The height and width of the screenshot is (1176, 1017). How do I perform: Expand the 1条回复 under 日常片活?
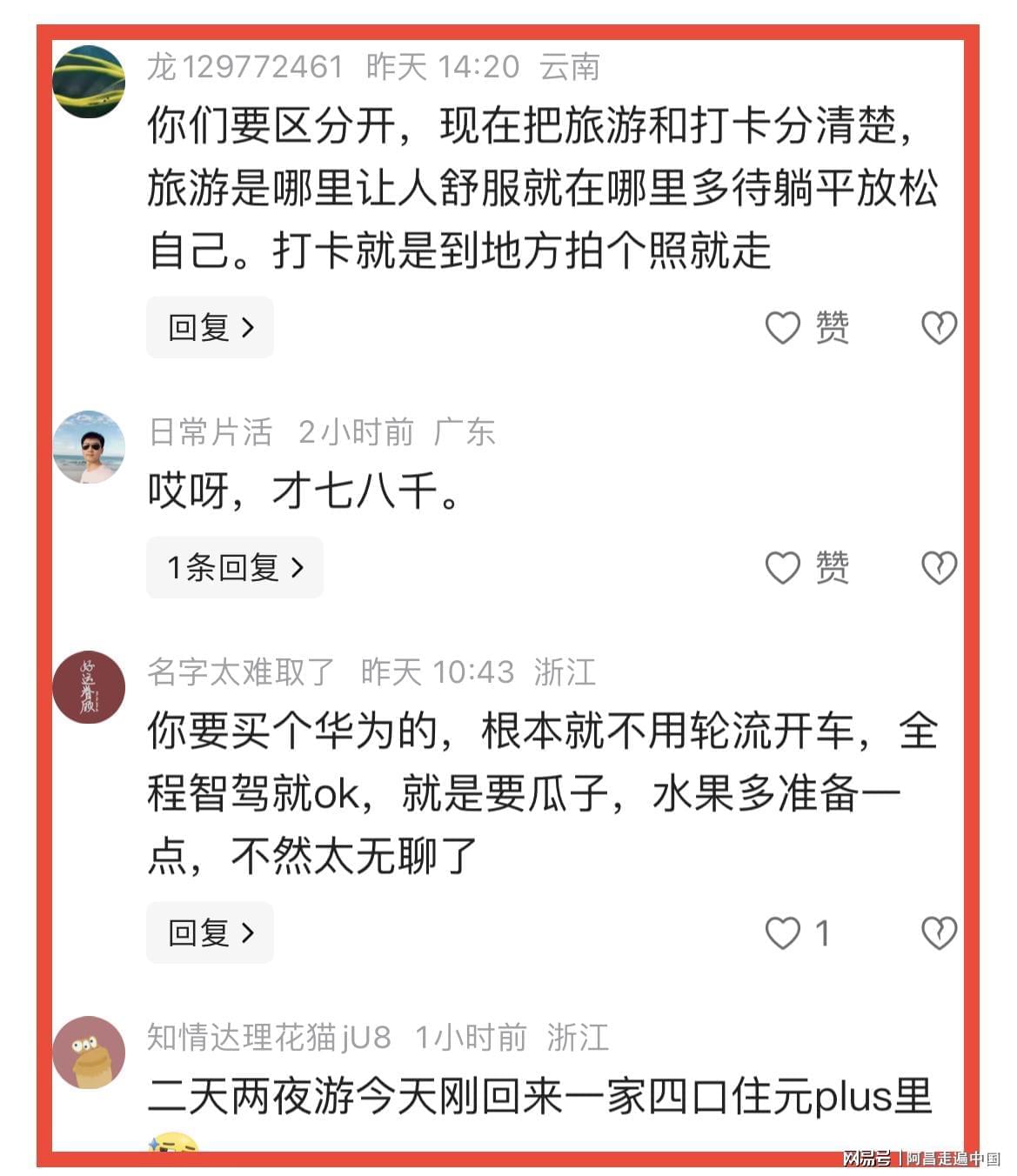tap(234, 568)
